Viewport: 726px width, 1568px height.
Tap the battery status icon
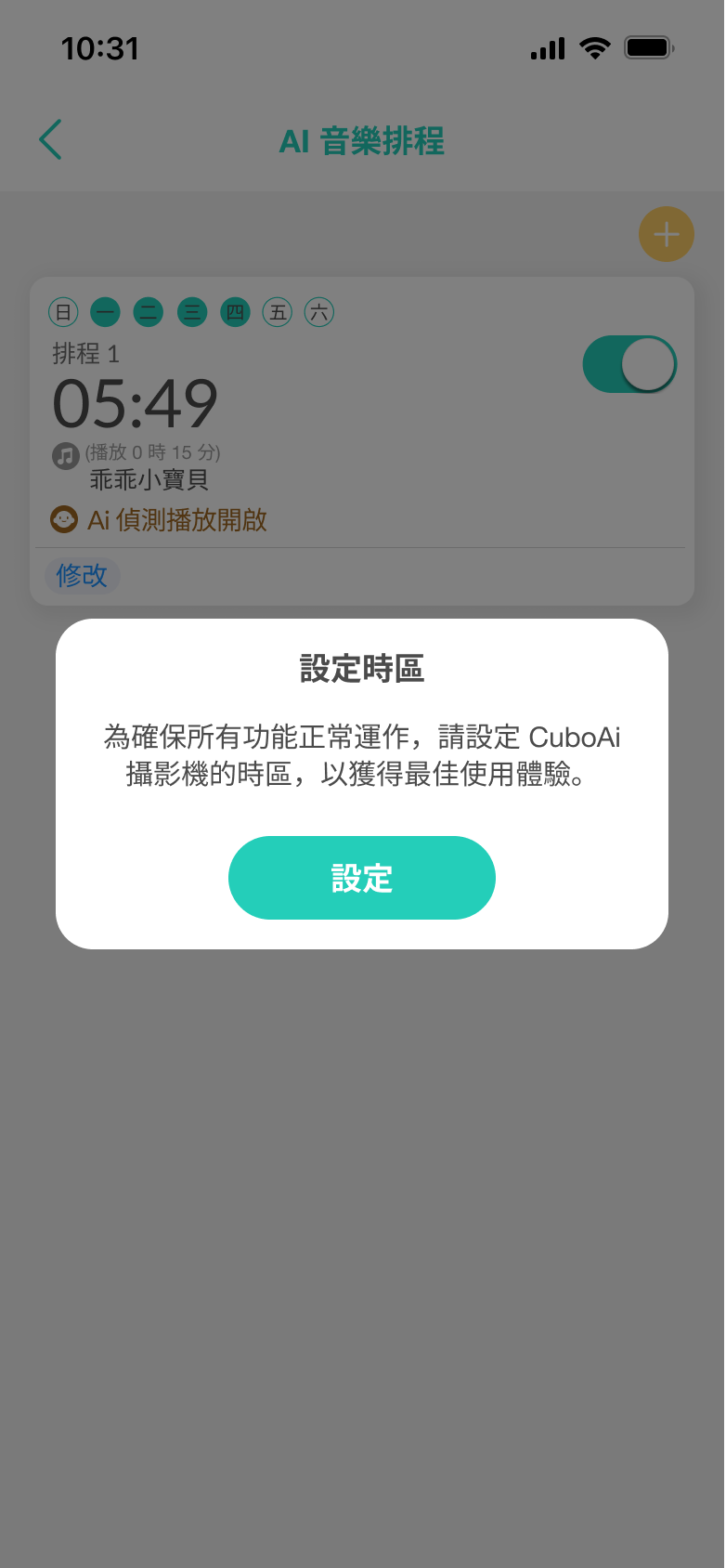tap(648, 46)
